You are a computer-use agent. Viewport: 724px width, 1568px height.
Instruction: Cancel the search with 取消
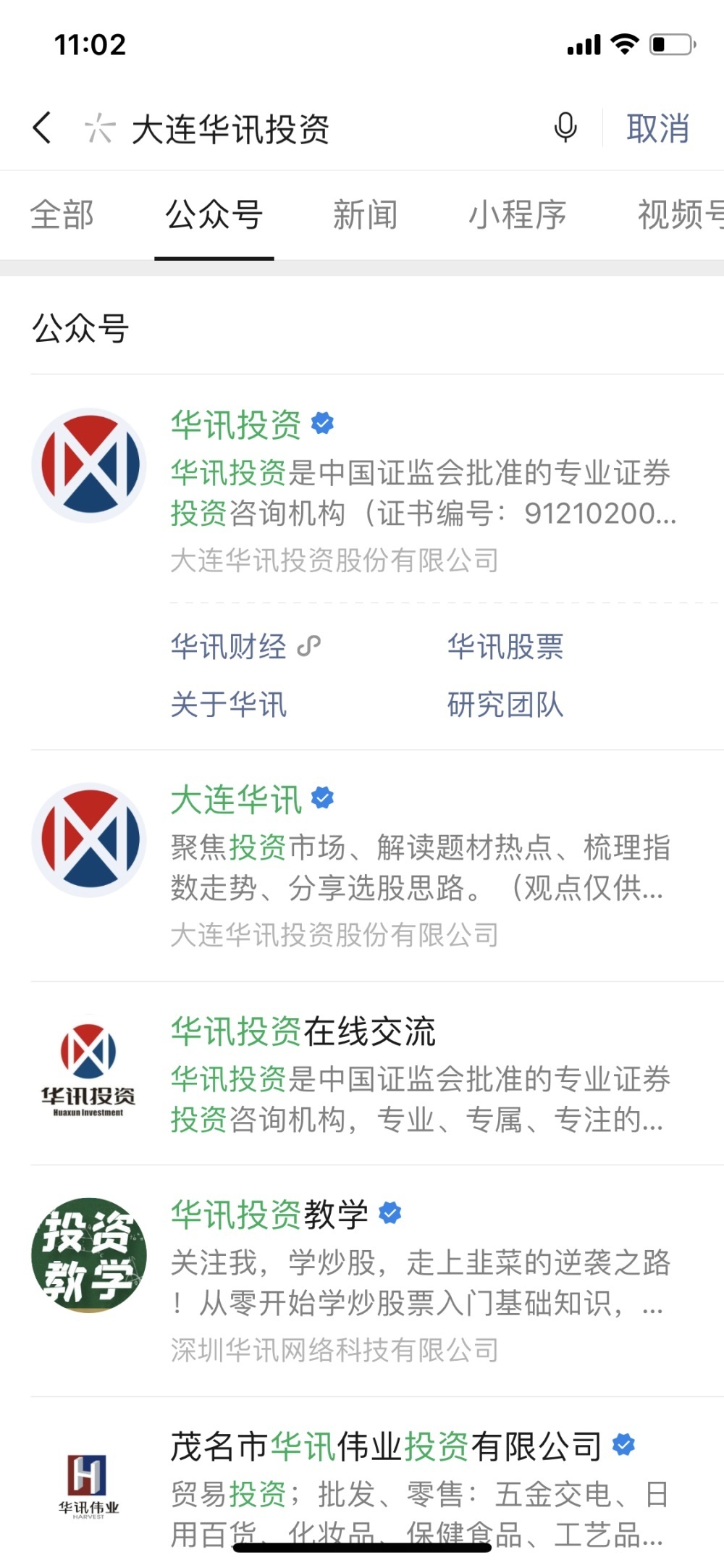coord(657,129)
